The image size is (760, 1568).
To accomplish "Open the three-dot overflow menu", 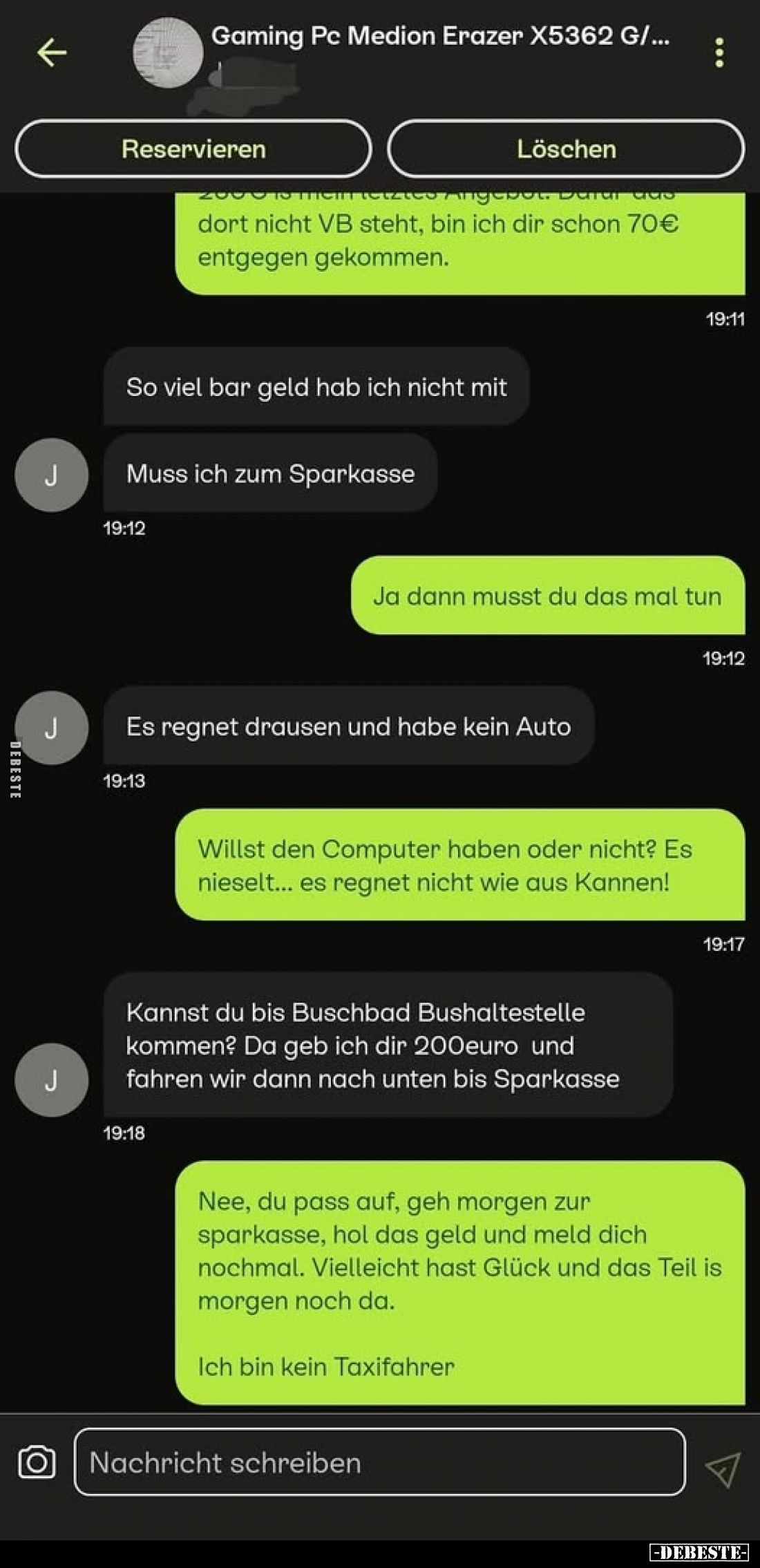I will tap(719, 53).
